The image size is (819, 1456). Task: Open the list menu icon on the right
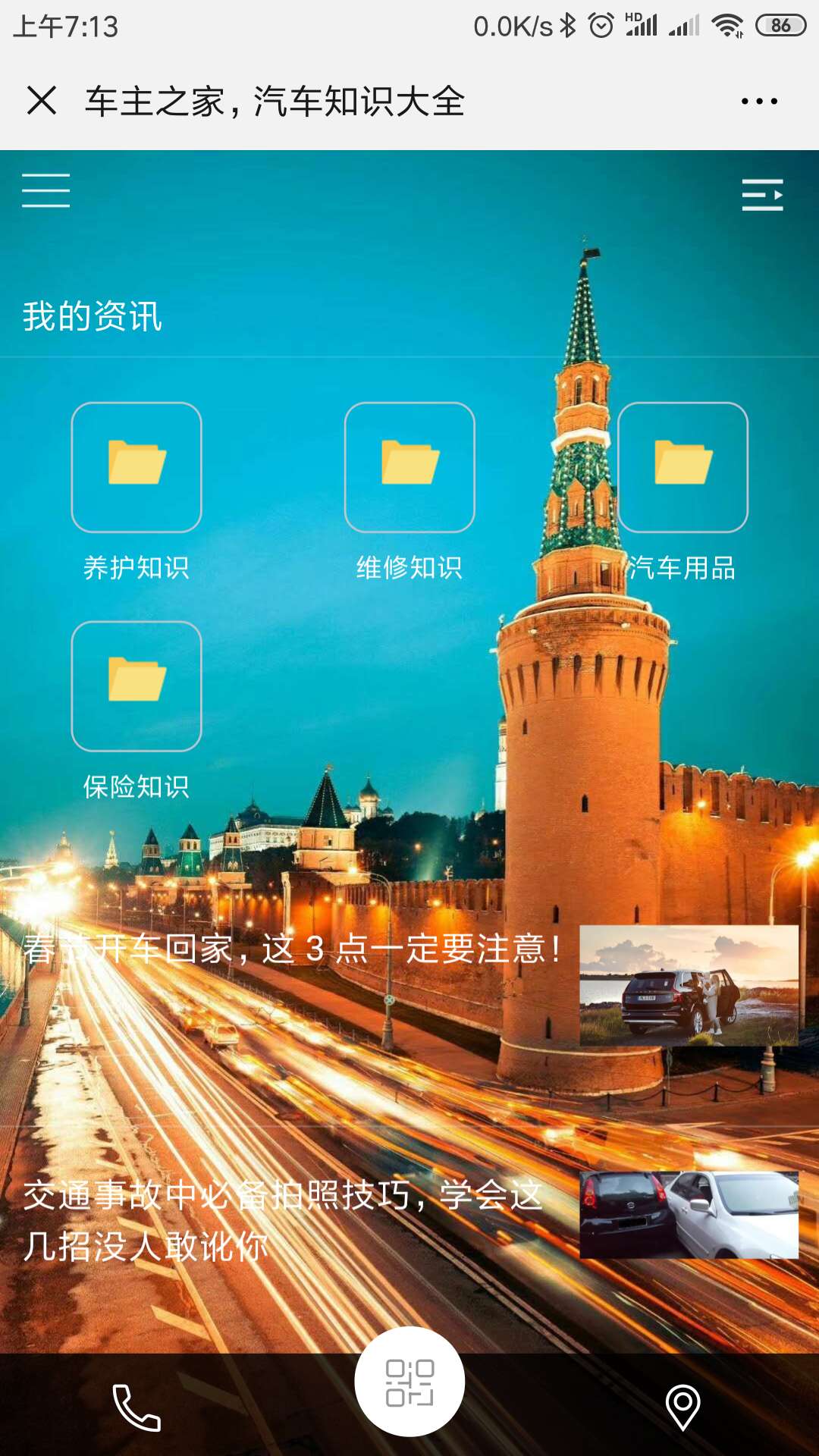pyautogui.click(x=762, y=195)
